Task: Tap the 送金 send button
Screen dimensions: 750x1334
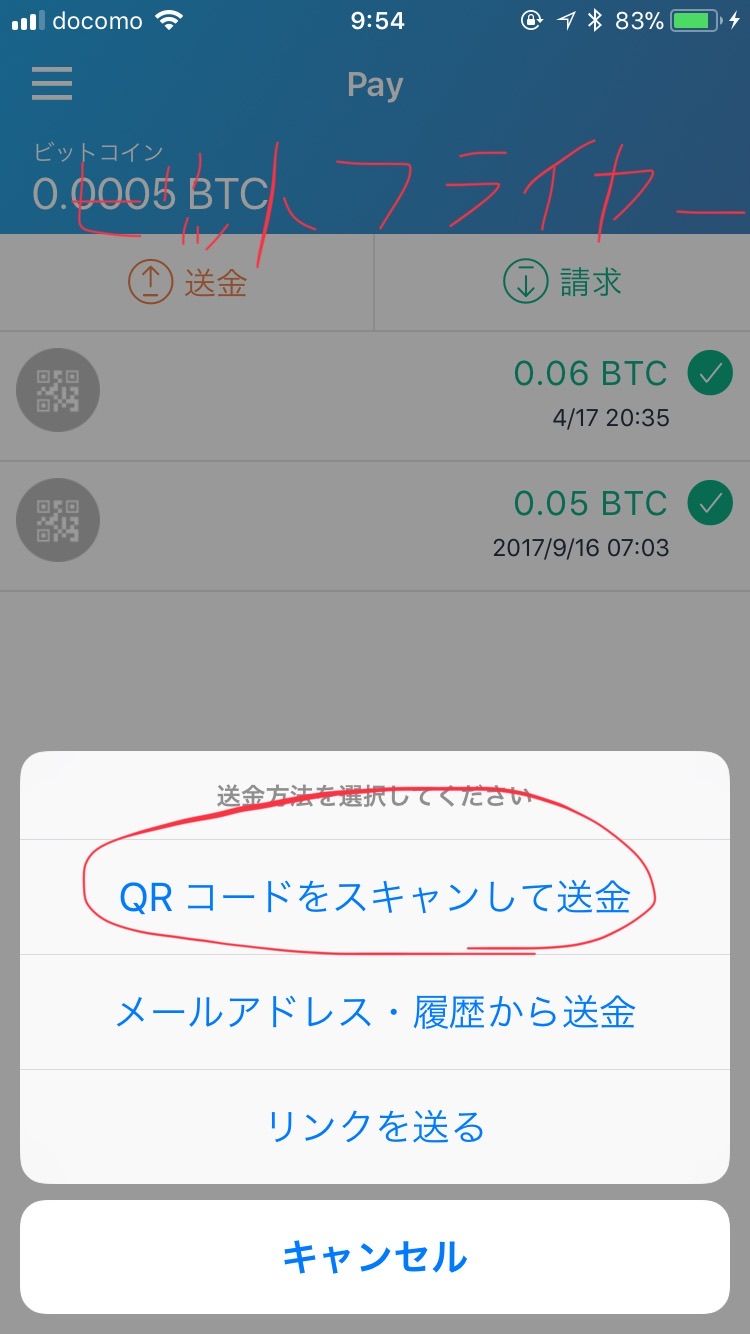Action: [x=187, y=283]
